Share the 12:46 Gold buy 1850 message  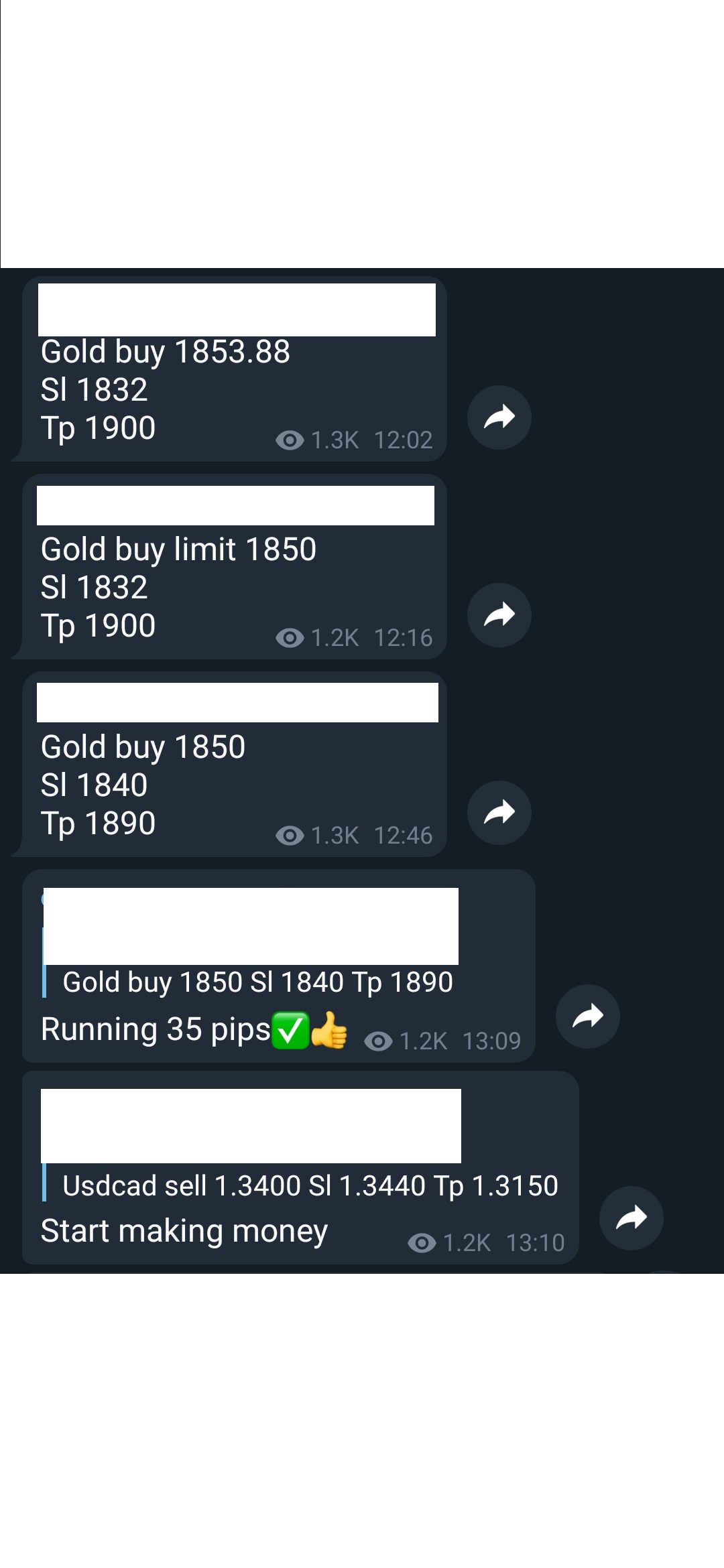[x=499, y=813]
